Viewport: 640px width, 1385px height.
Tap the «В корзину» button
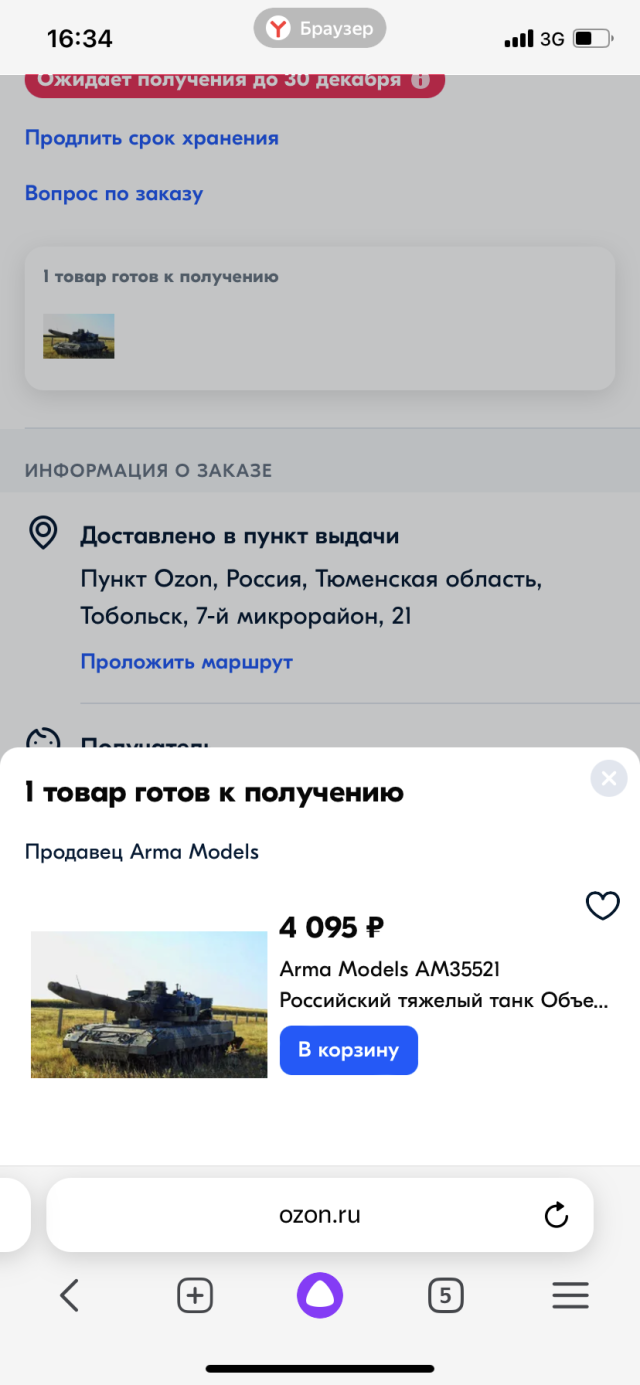pos(348,1050)
